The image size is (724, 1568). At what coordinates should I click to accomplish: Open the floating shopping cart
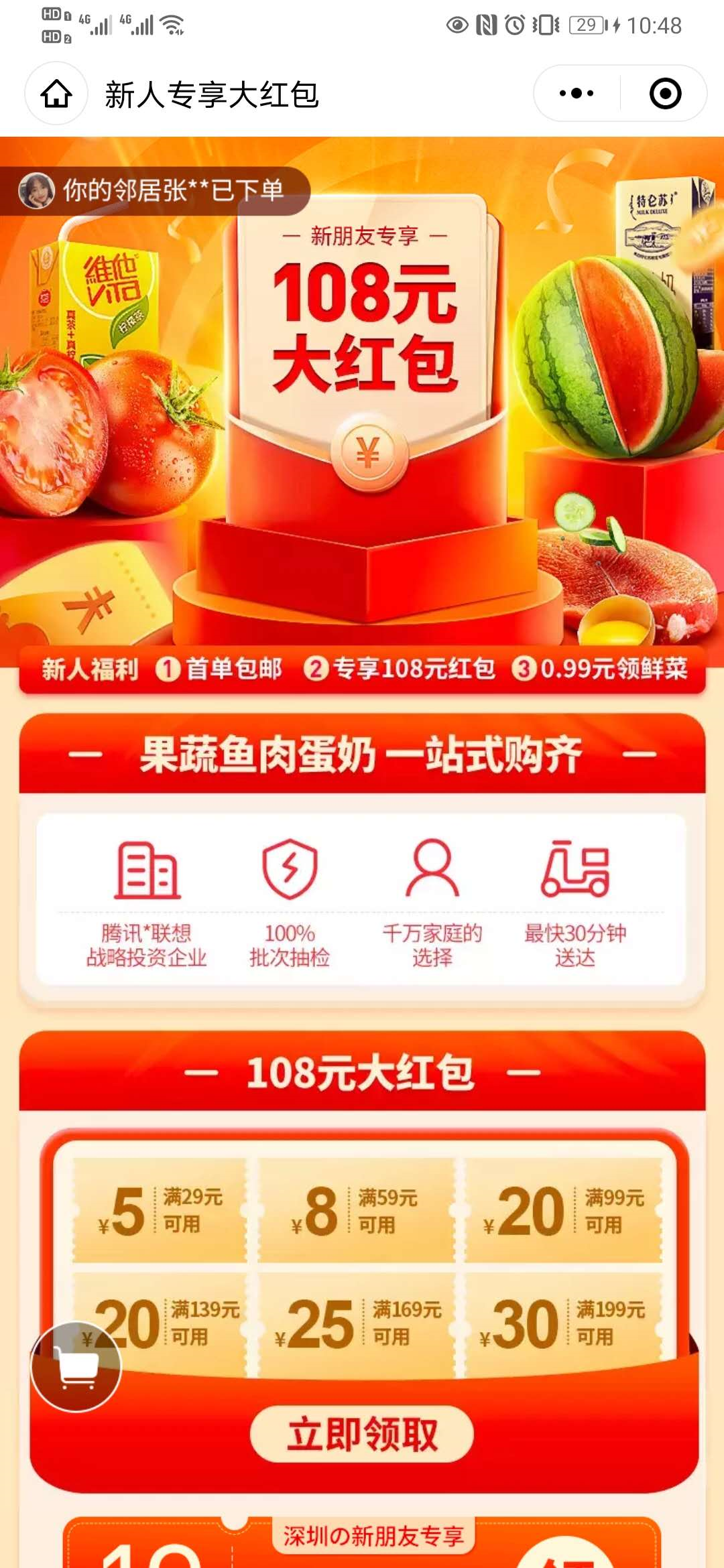pyautogui.click(x=76, y=1366)
